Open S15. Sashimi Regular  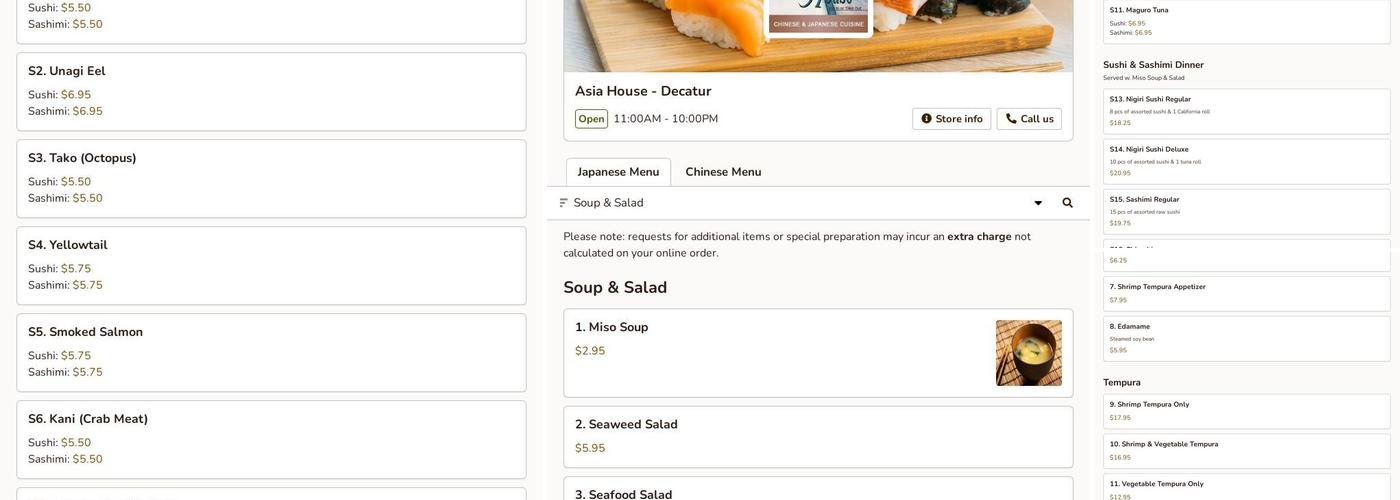coord(1246,212)
